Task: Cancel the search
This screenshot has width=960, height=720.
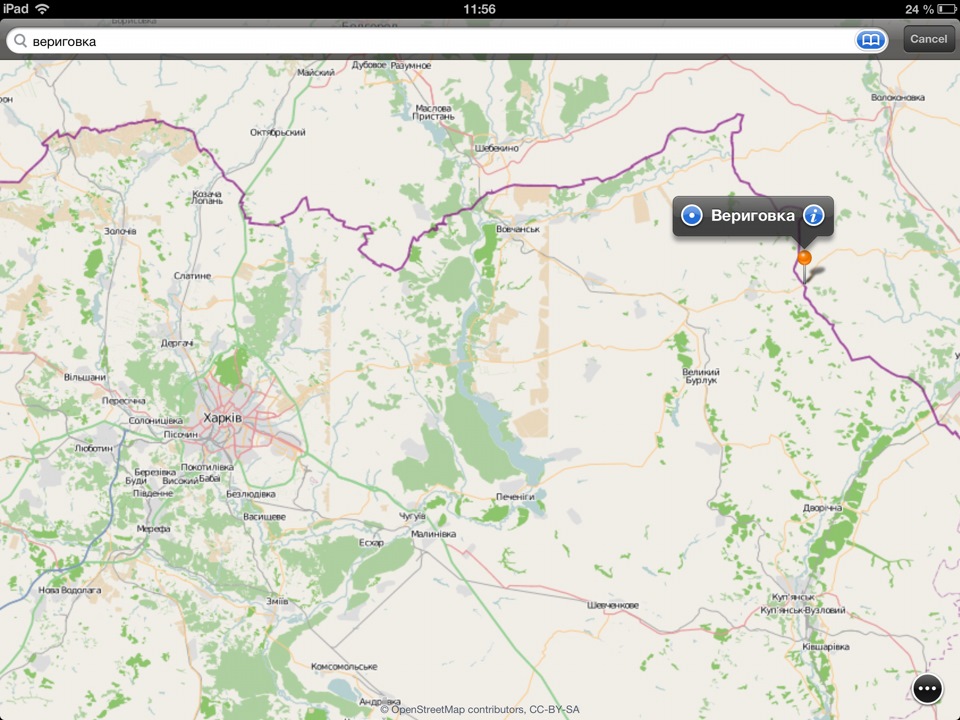Action: 928,39
